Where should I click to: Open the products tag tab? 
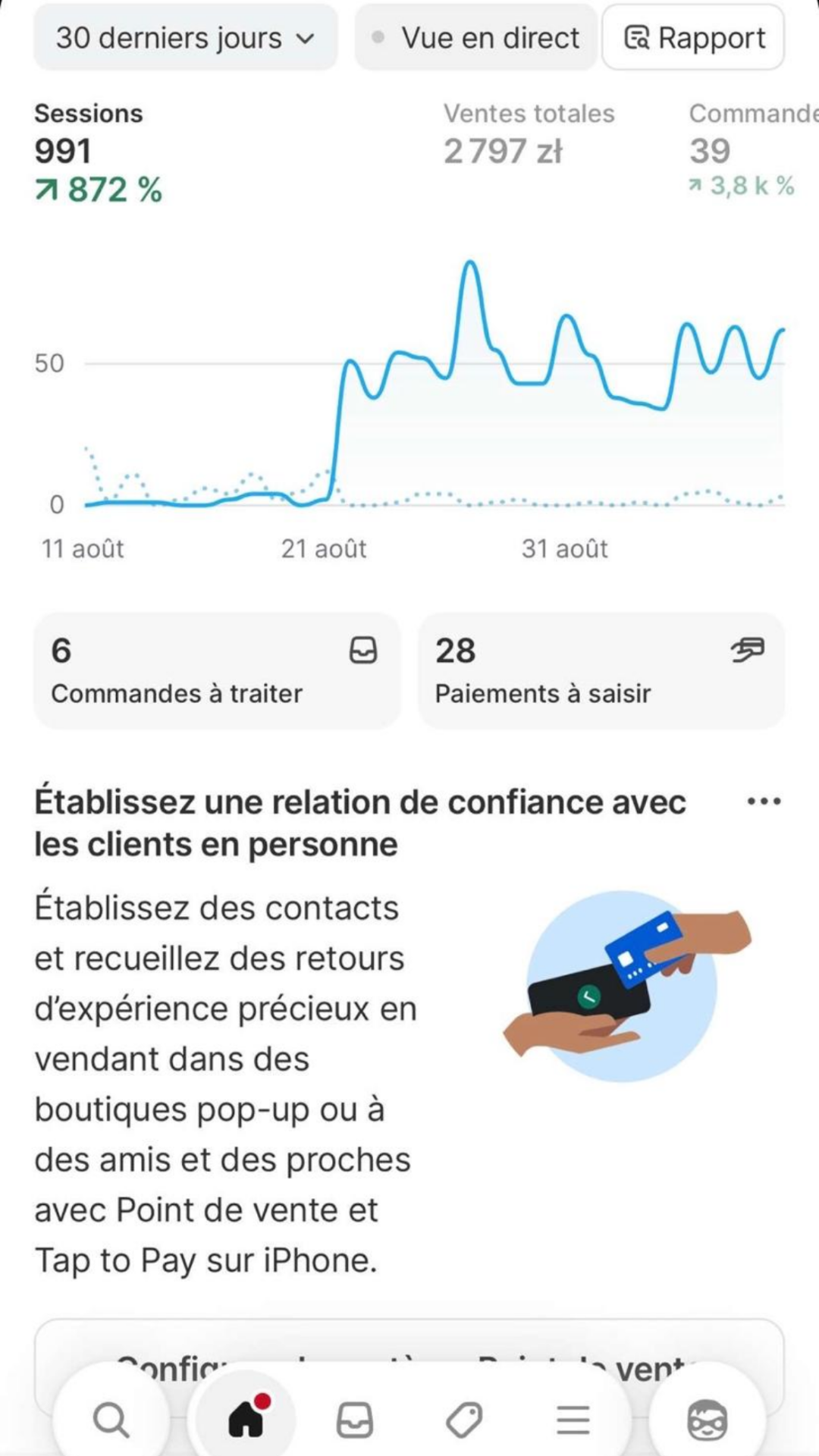pyautogui.click(x=464, y=1420)
